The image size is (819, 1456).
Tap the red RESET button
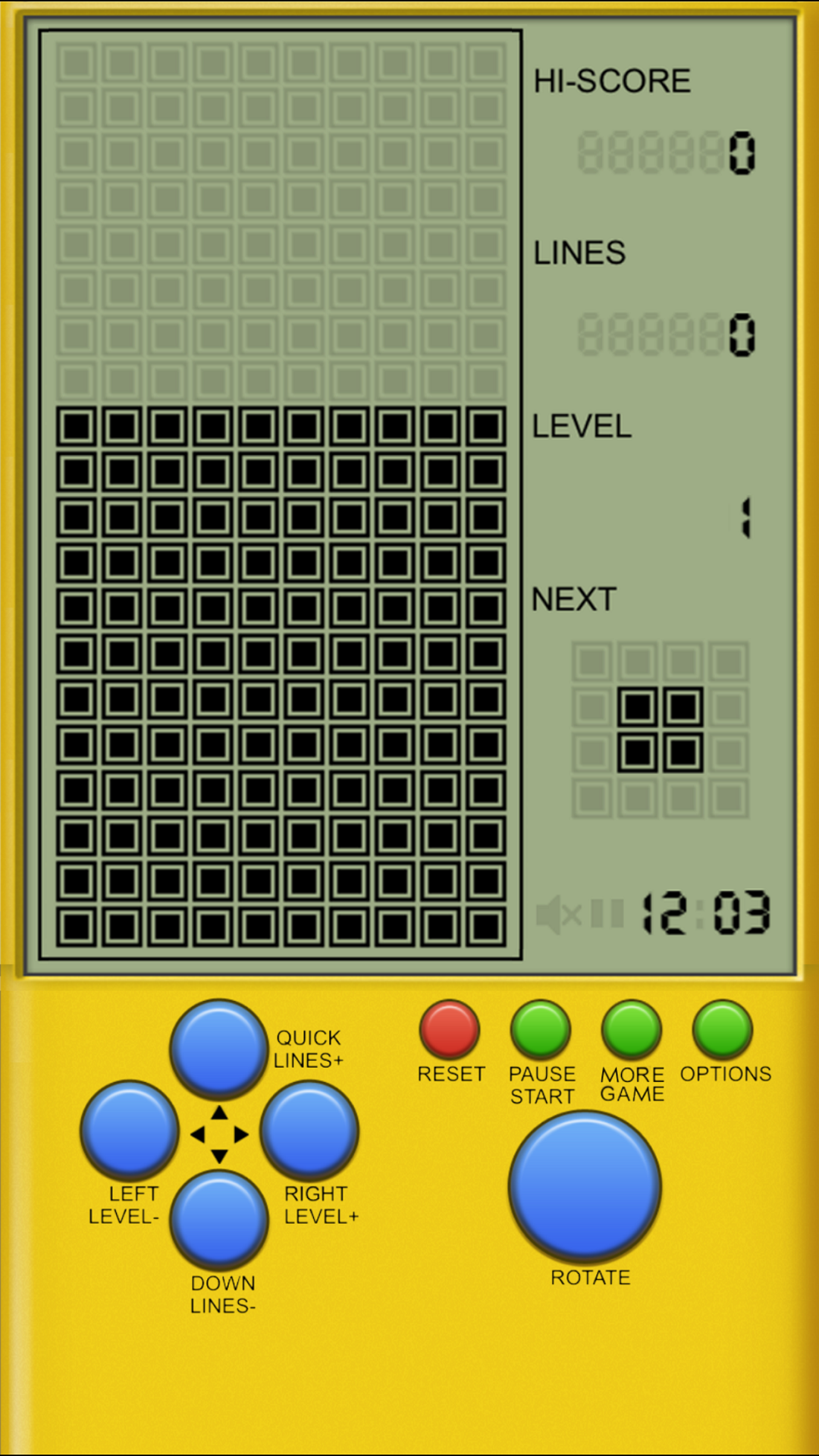tap(449, 1029)
